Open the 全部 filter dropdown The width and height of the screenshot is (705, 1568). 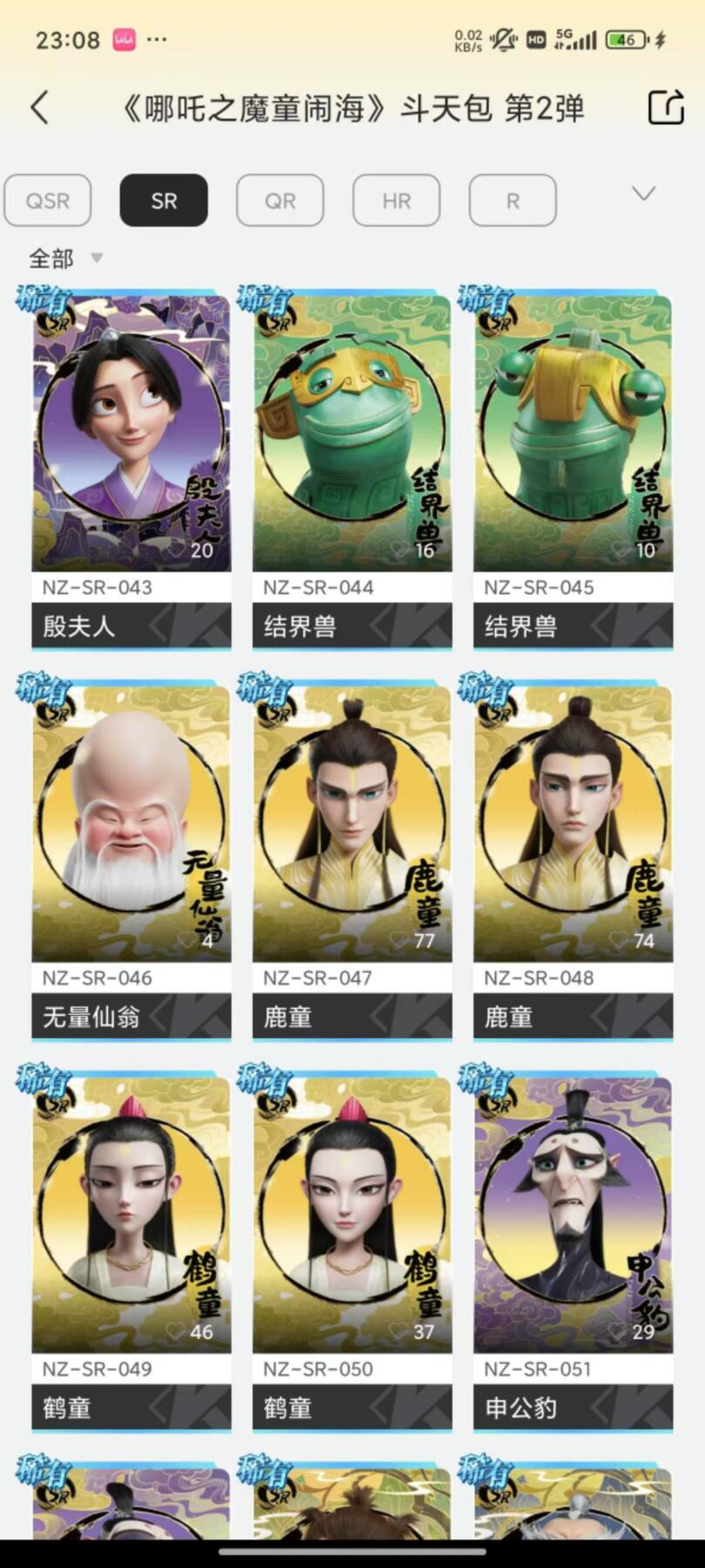click(x=65, y=259)
